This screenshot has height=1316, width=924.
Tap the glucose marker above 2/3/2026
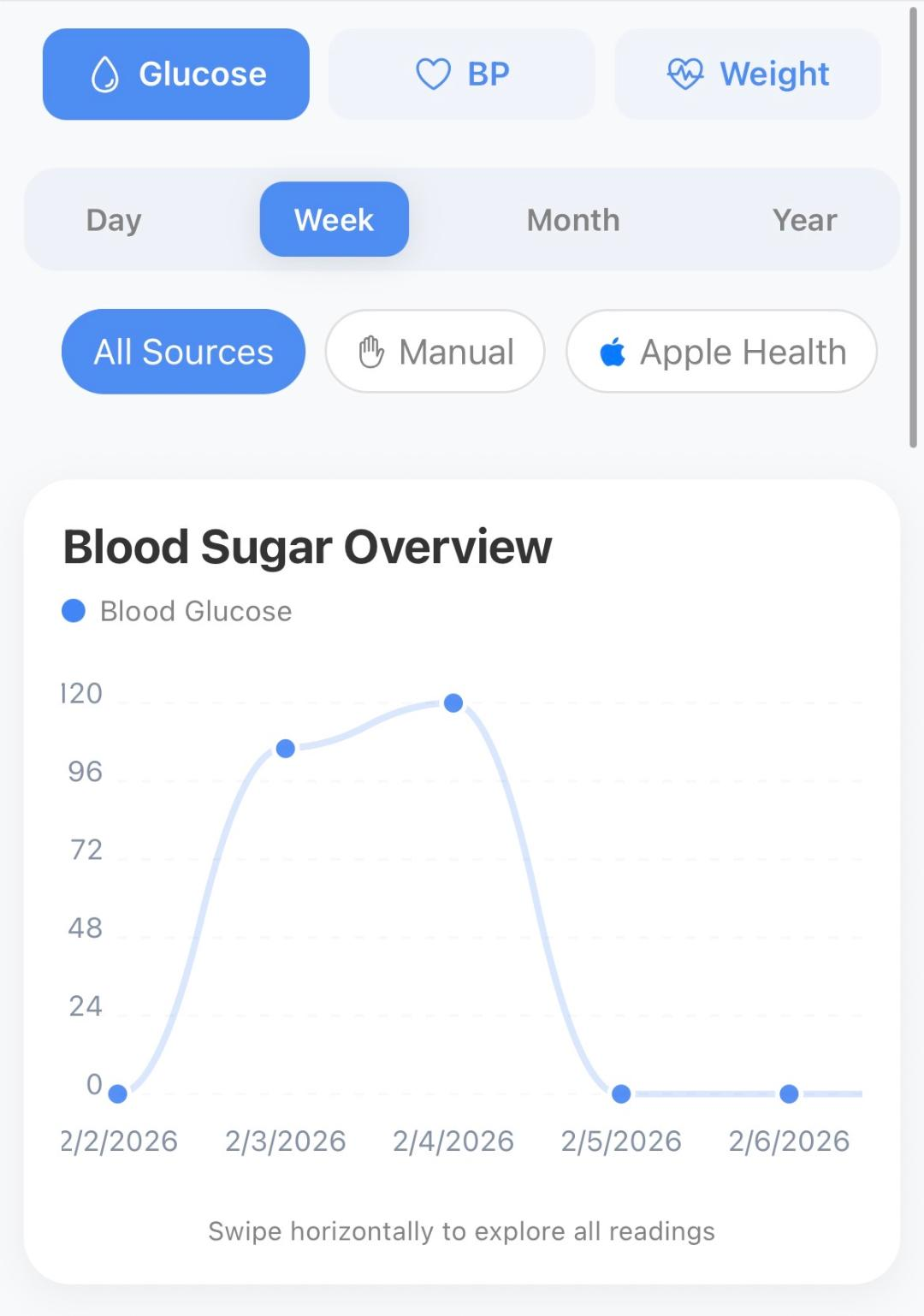pos(287,749)
